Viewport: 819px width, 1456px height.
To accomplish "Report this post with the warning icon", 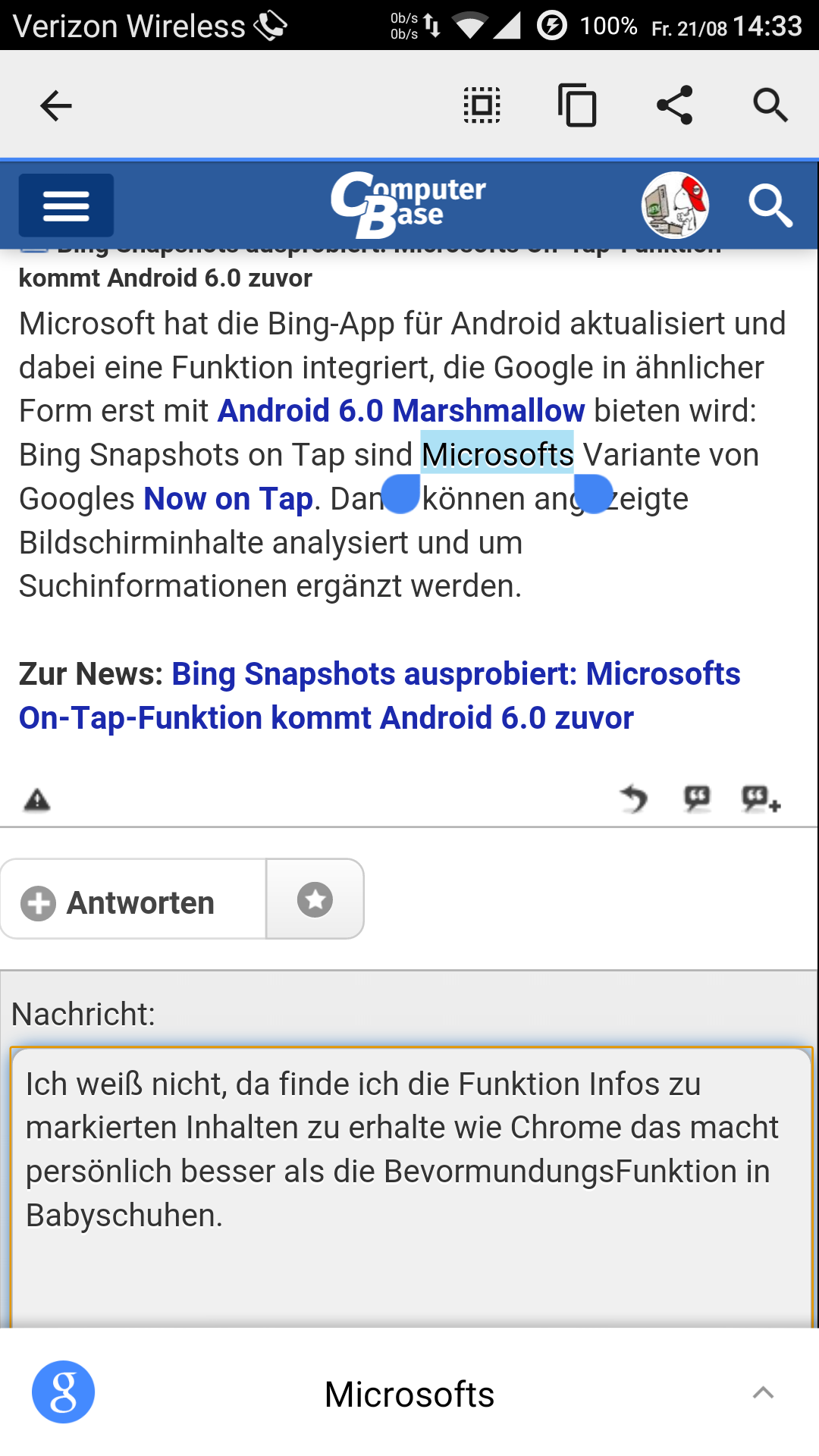I will 37,800.
